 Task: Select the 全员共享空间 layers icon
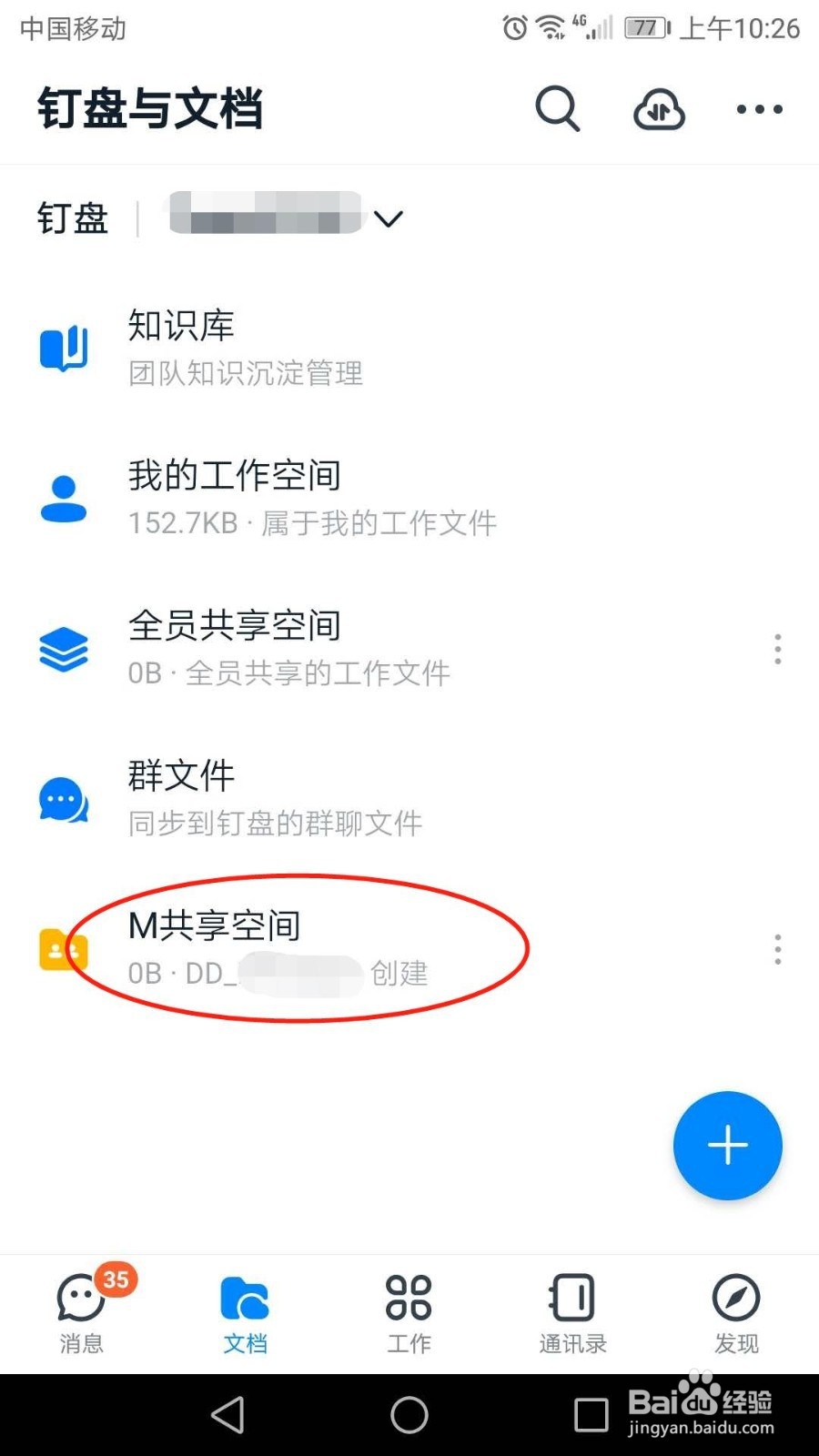point(63,647)
